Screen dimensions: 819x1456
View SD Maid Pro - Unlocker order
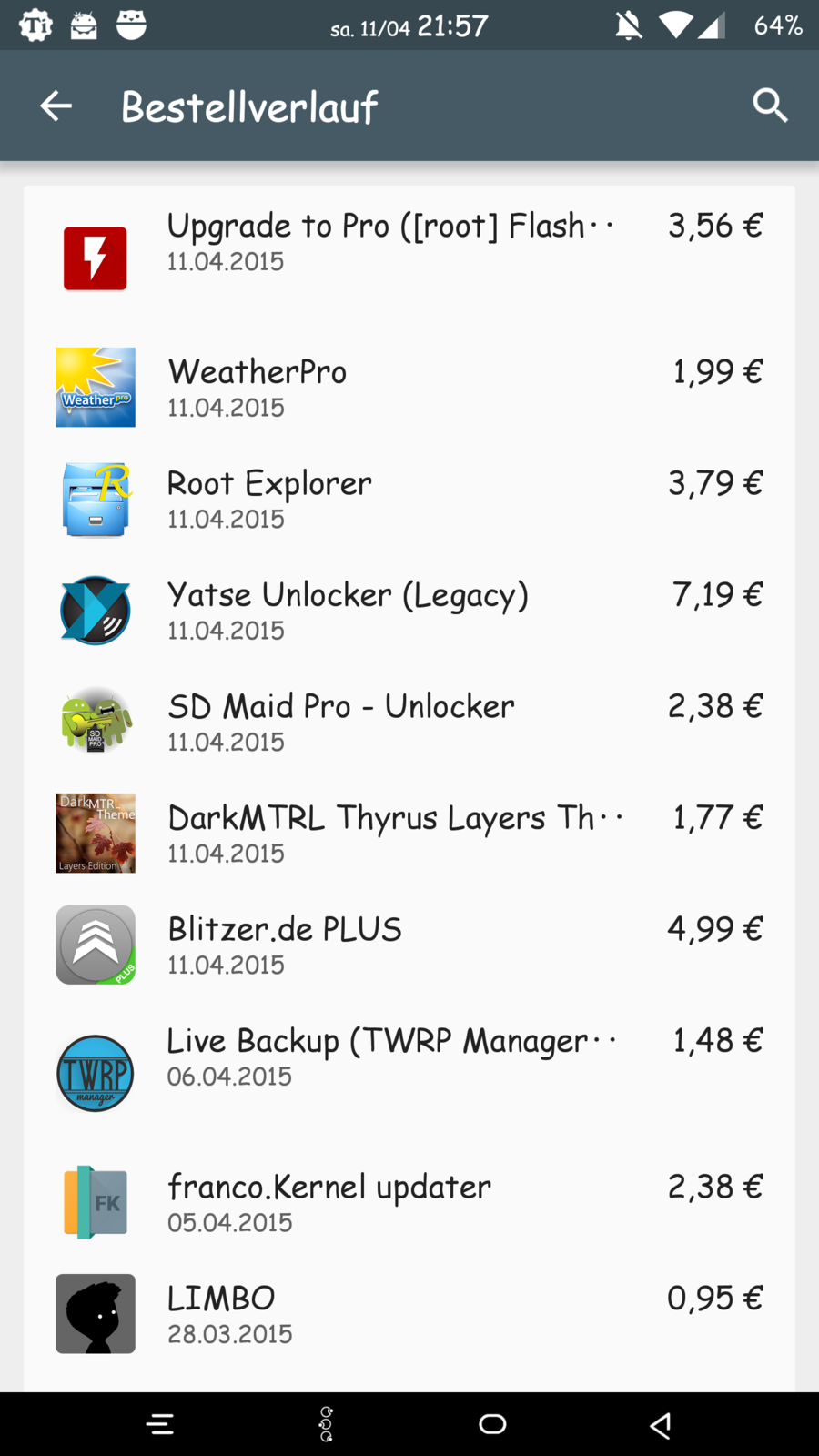coord(409,723)
